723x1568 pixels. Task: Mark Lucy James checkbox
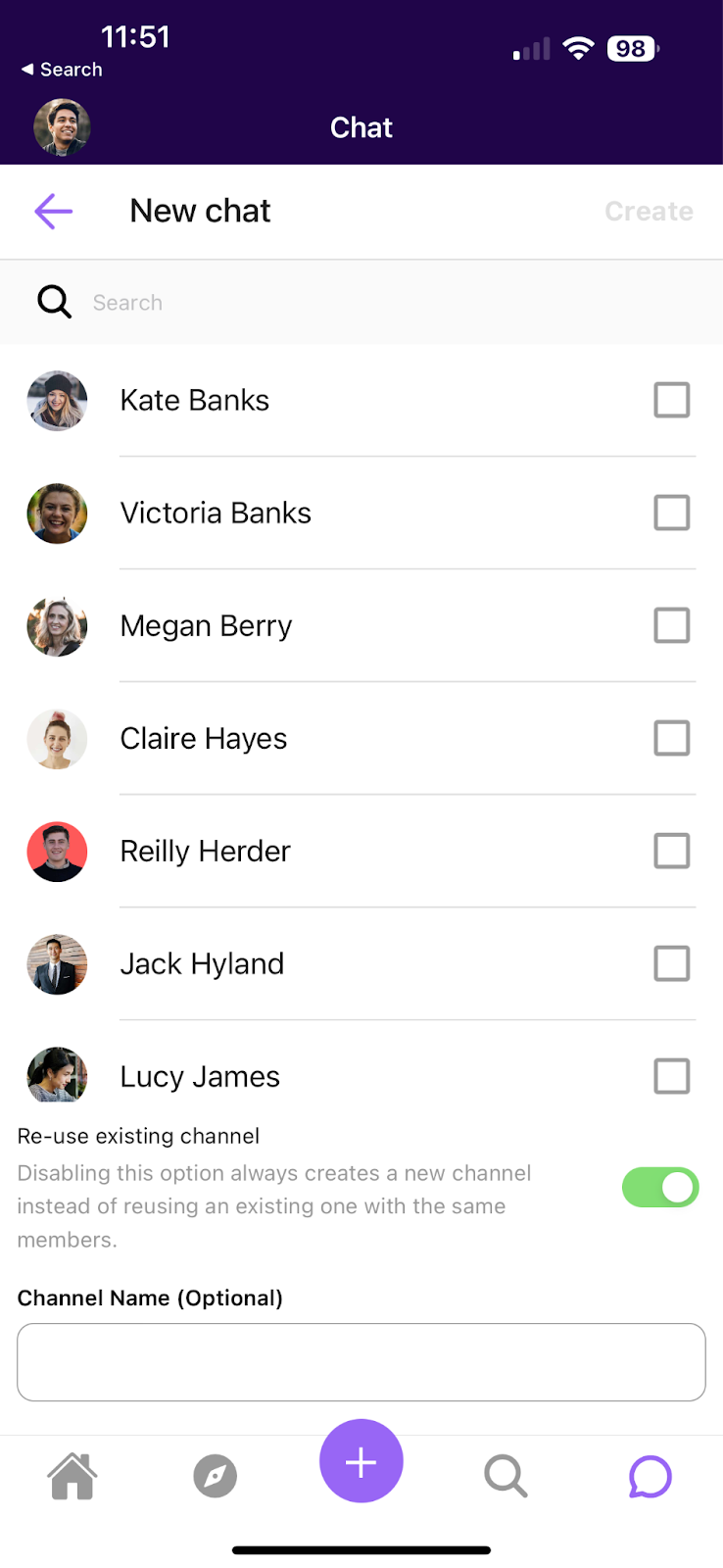pyautogui.click(x=671, y=1076)
